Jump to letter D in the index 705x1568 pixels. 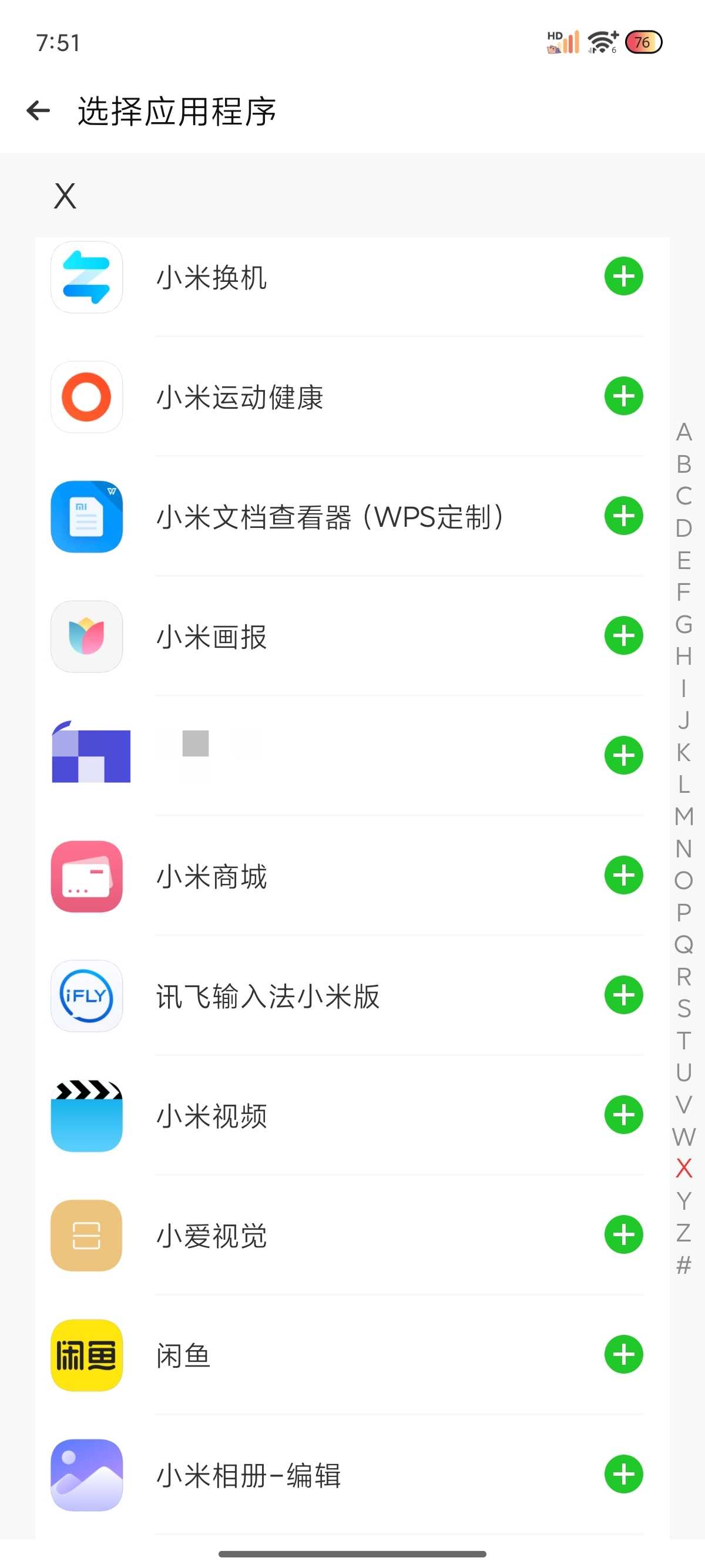(684, 529)
